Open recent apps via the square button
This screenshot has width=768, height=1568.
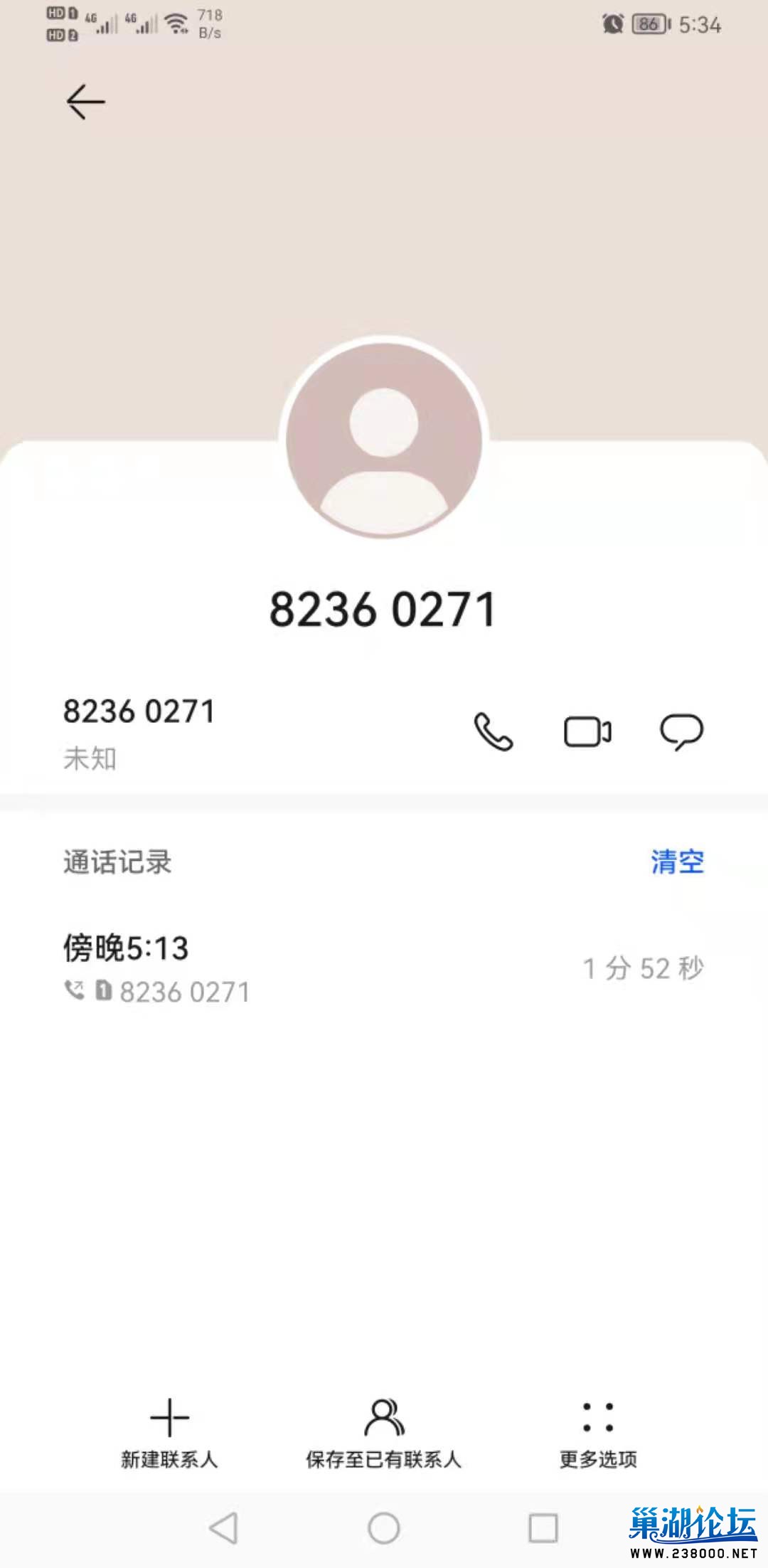(543, 1527)
